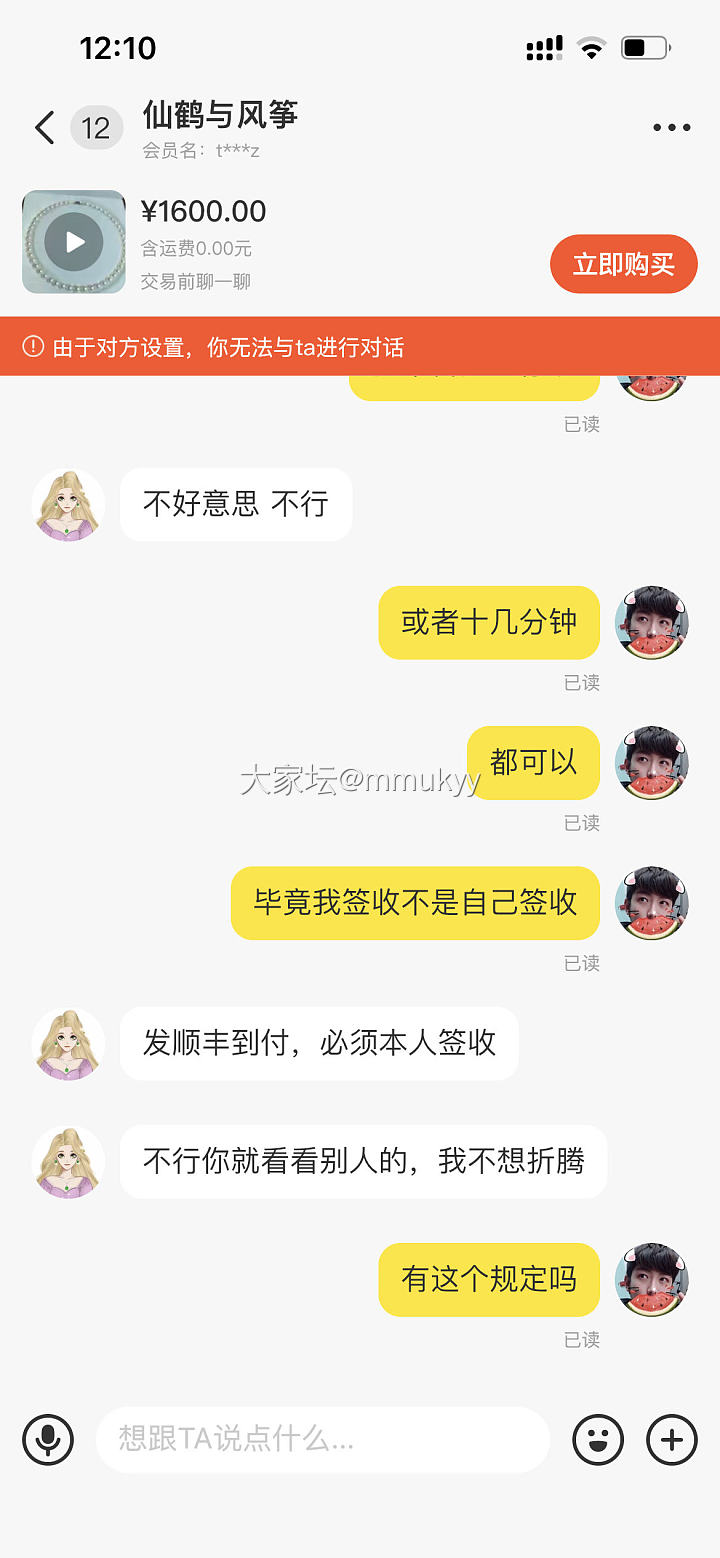Viewport: 720px width, 1558px height.
Task: Open the plus attachment menu
Action: [x=672, y=1440]
